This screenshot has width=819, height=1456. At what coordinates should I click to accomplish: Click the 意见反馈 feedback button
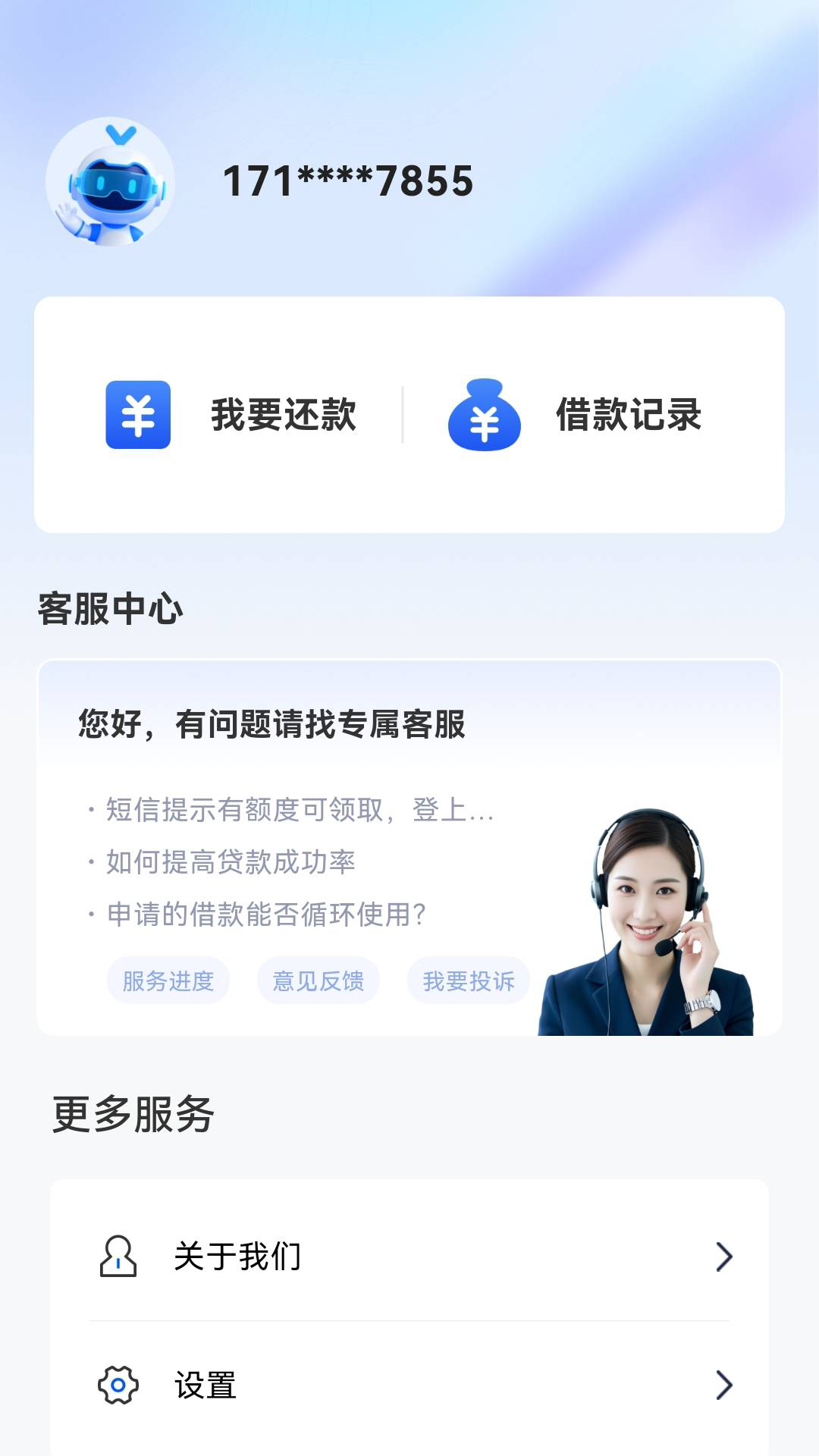click(318, 980)
